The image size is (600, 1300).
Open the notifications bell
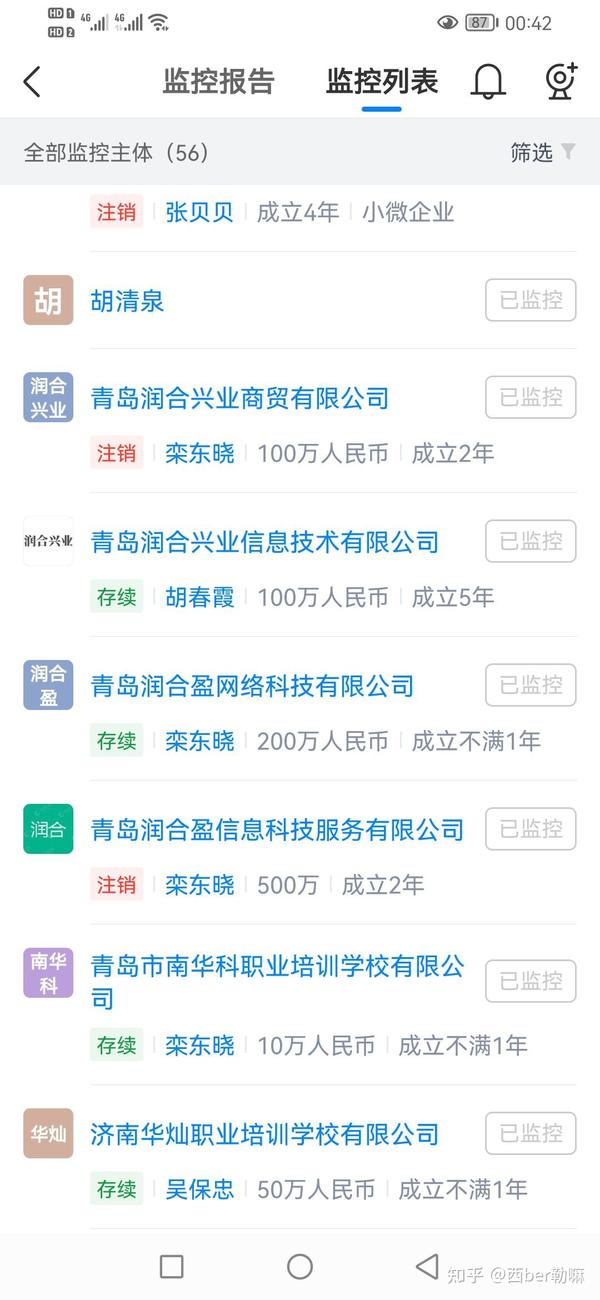(488, 81)
